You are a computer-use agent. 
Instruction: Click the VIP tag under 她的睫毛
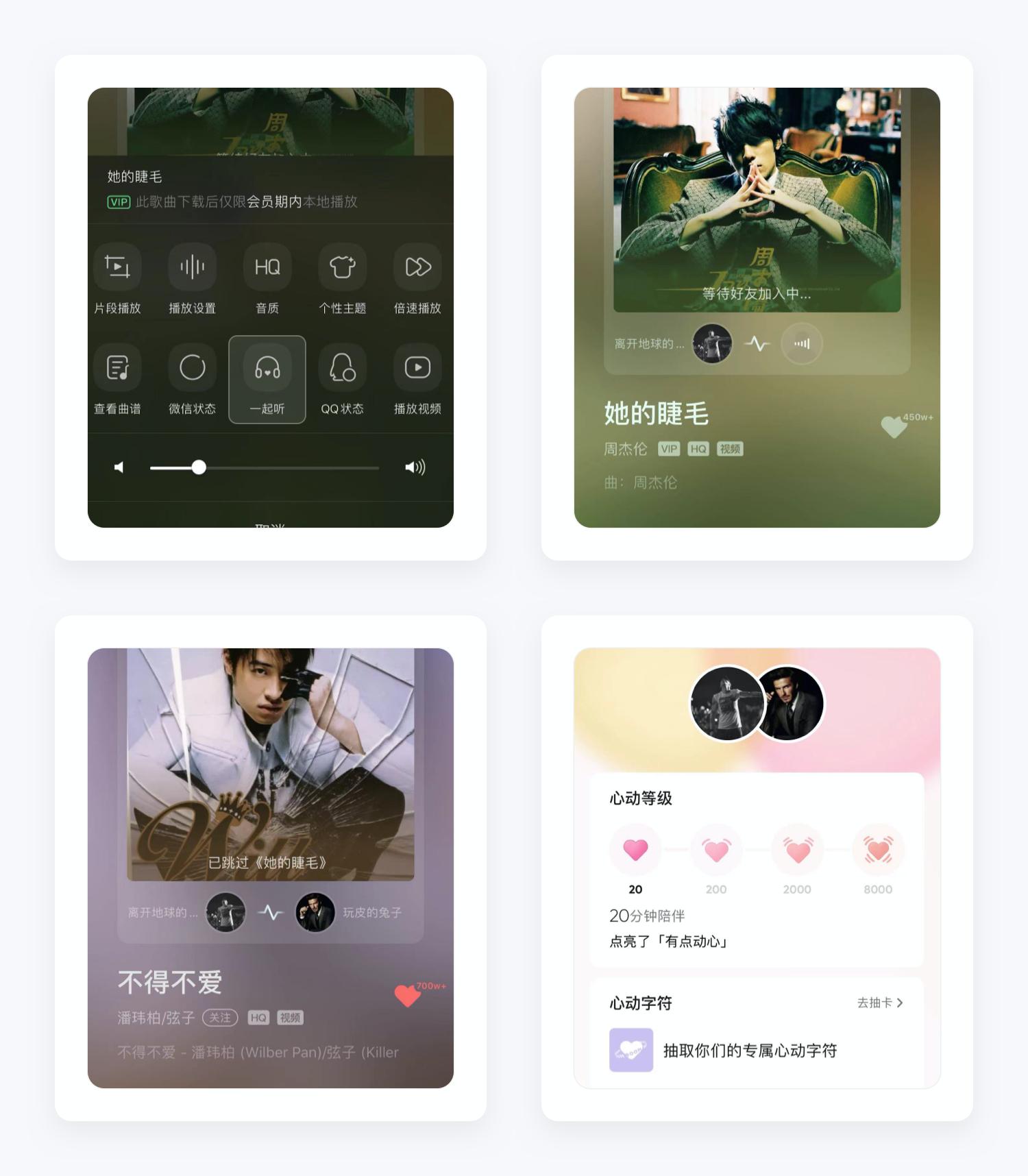(x=669, y=449)
